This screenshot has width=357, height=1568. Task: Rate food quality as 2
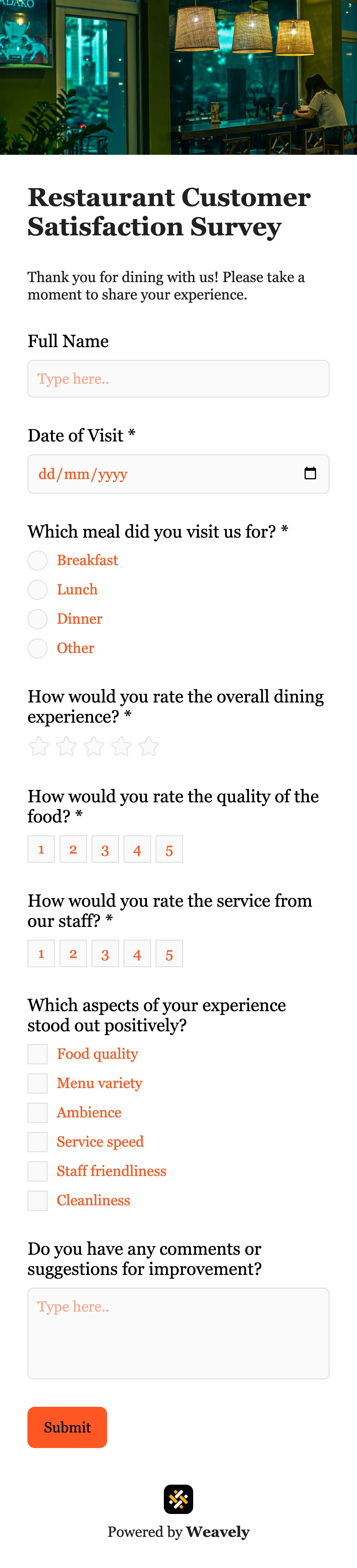click(x=73, y=849)
